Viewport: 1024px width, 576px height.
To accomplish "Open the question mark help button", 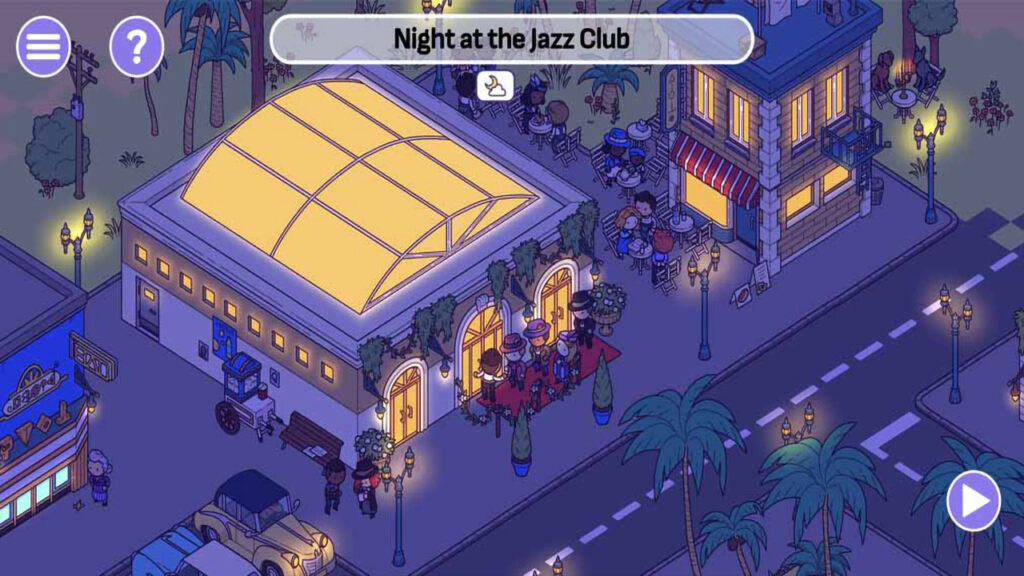I will point(136,46).
